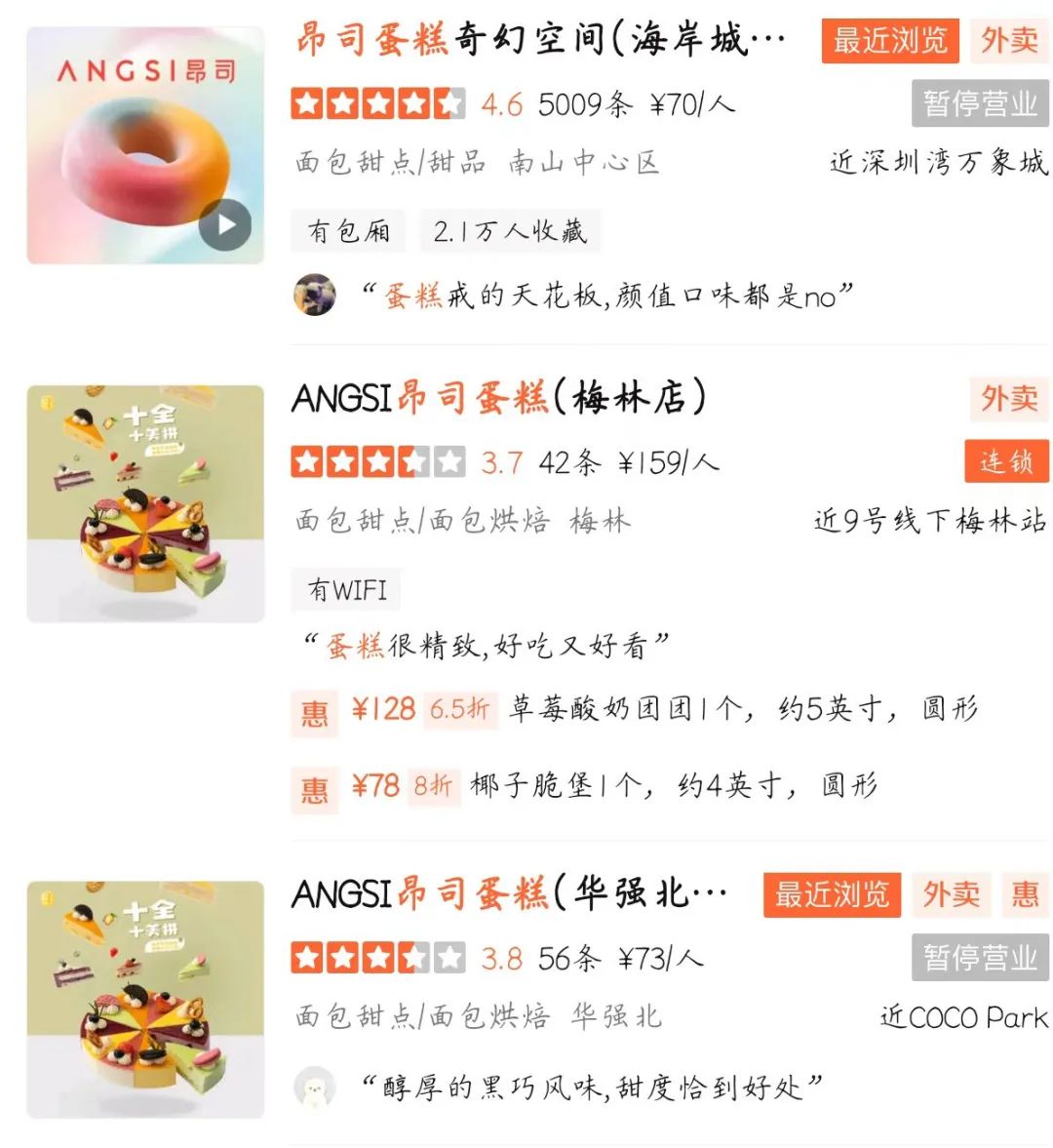The image size is (1053, 1148).
Task: Click the 有包厢 tag on the first listing
Action: (347, 232)
